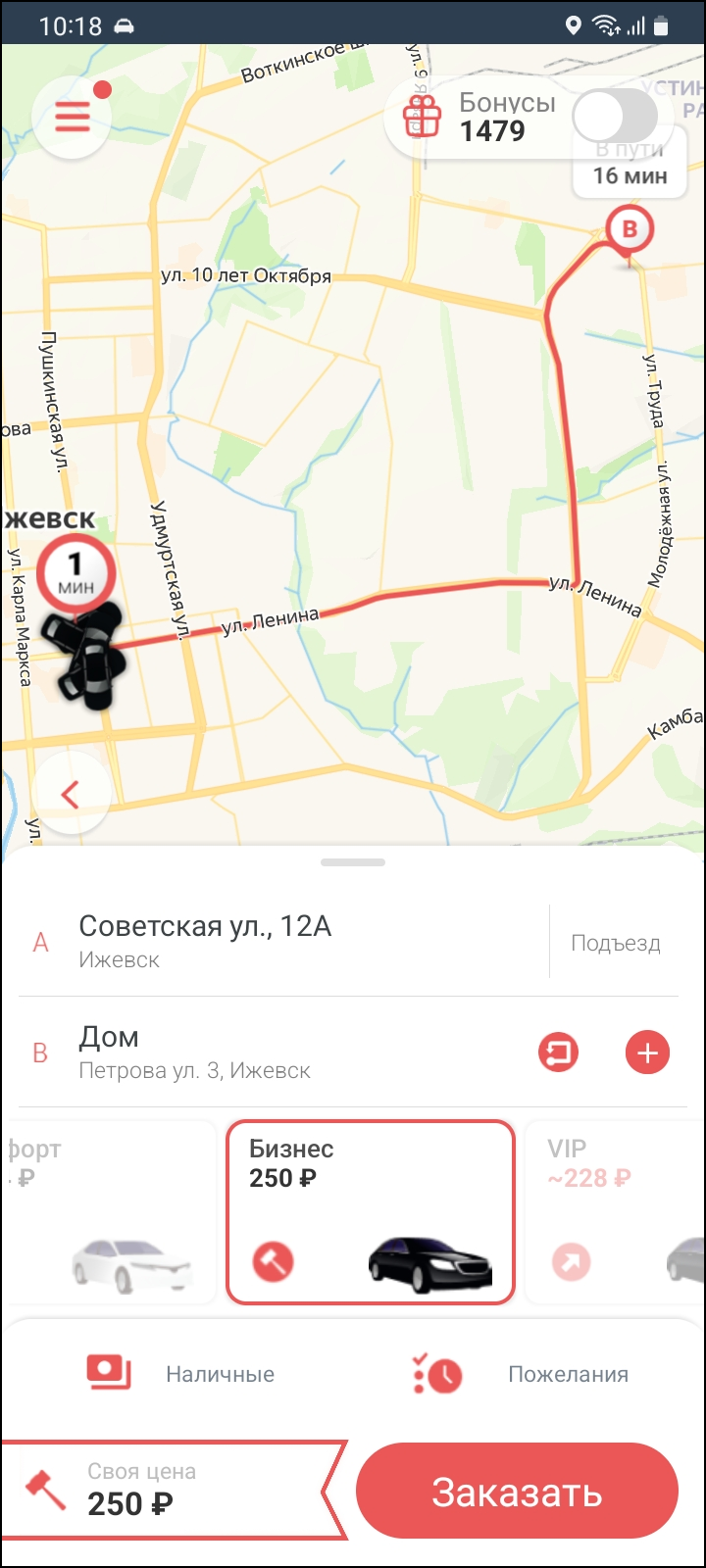Tap the return trip icon beside Дом
Viewport: 706px width, 1568px height.
[x=559, y=1053]
